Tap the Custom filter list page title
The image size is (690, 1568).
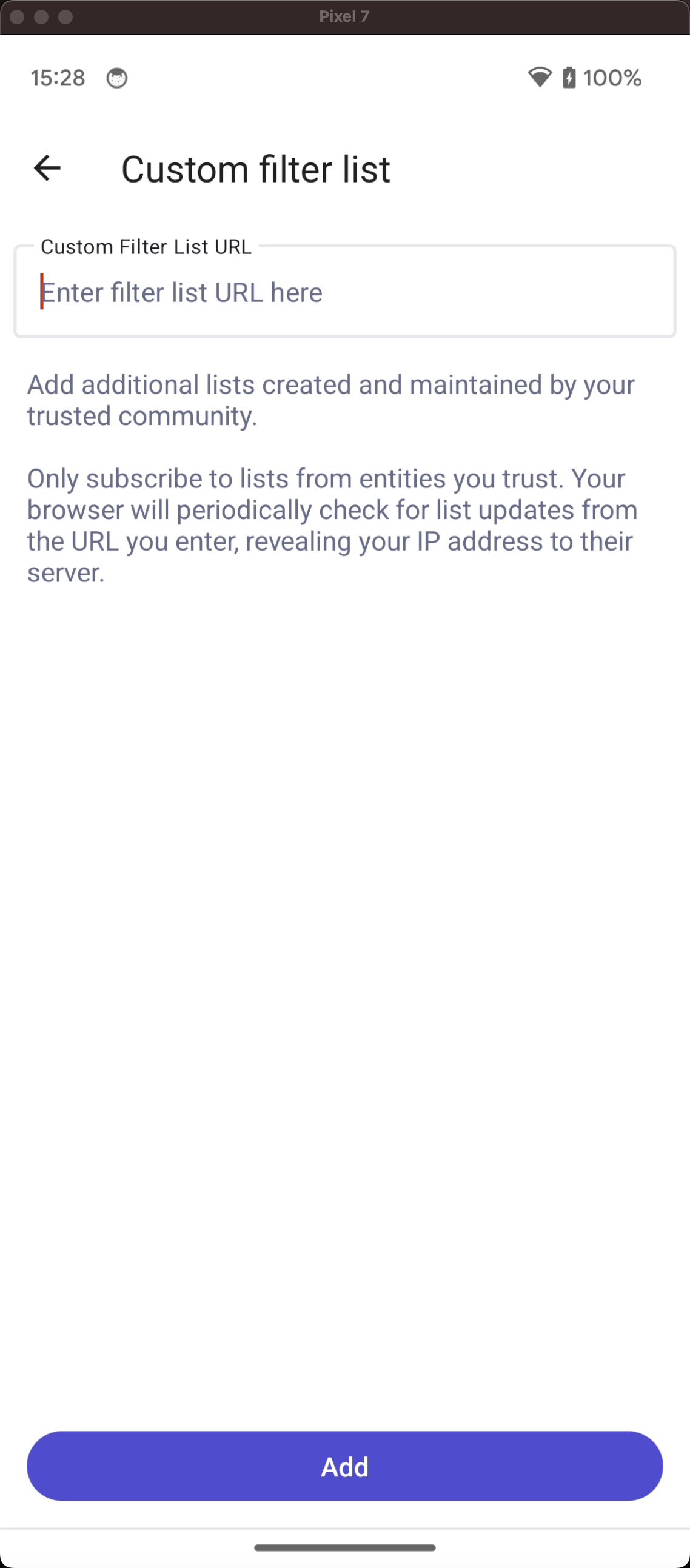click(256, 169)
